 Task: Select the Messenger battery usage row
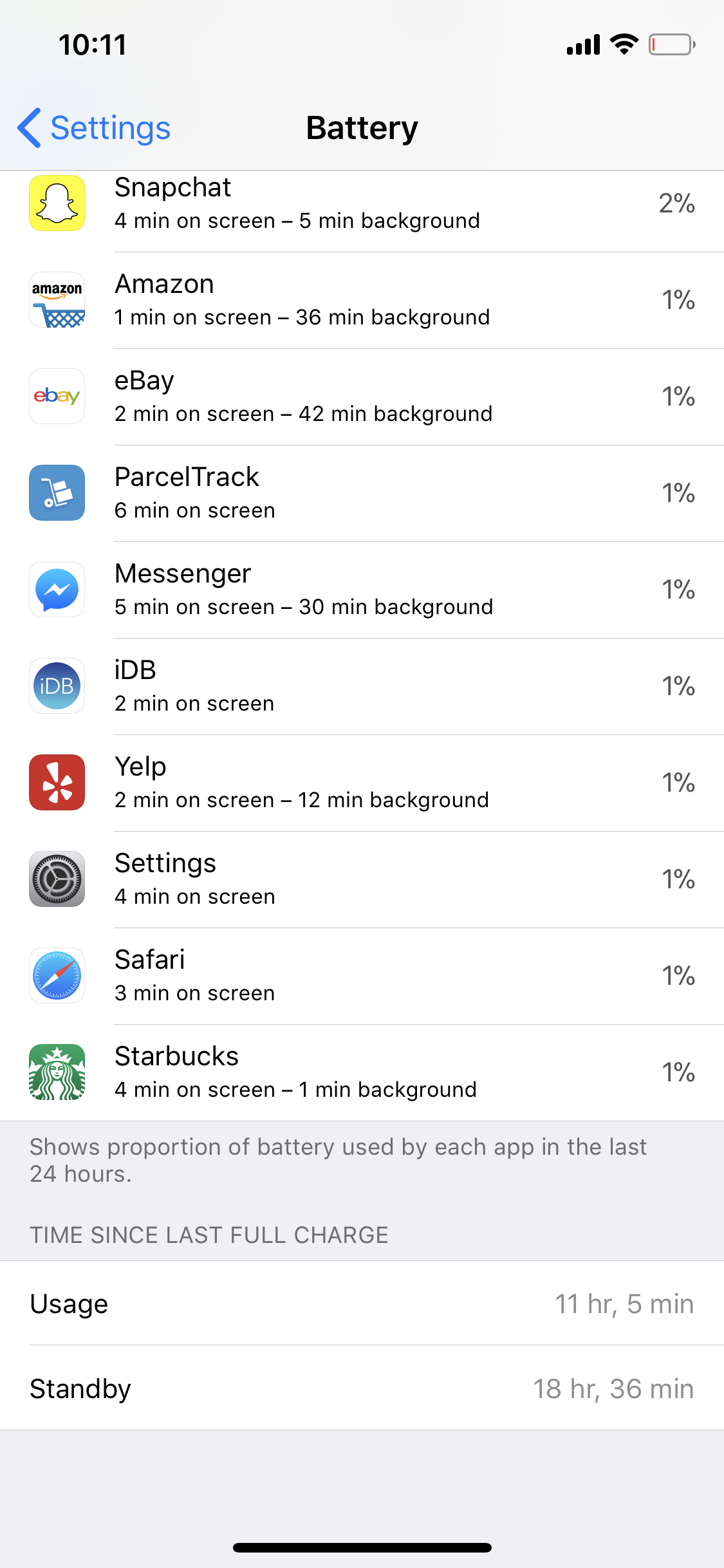pos(362,590)
